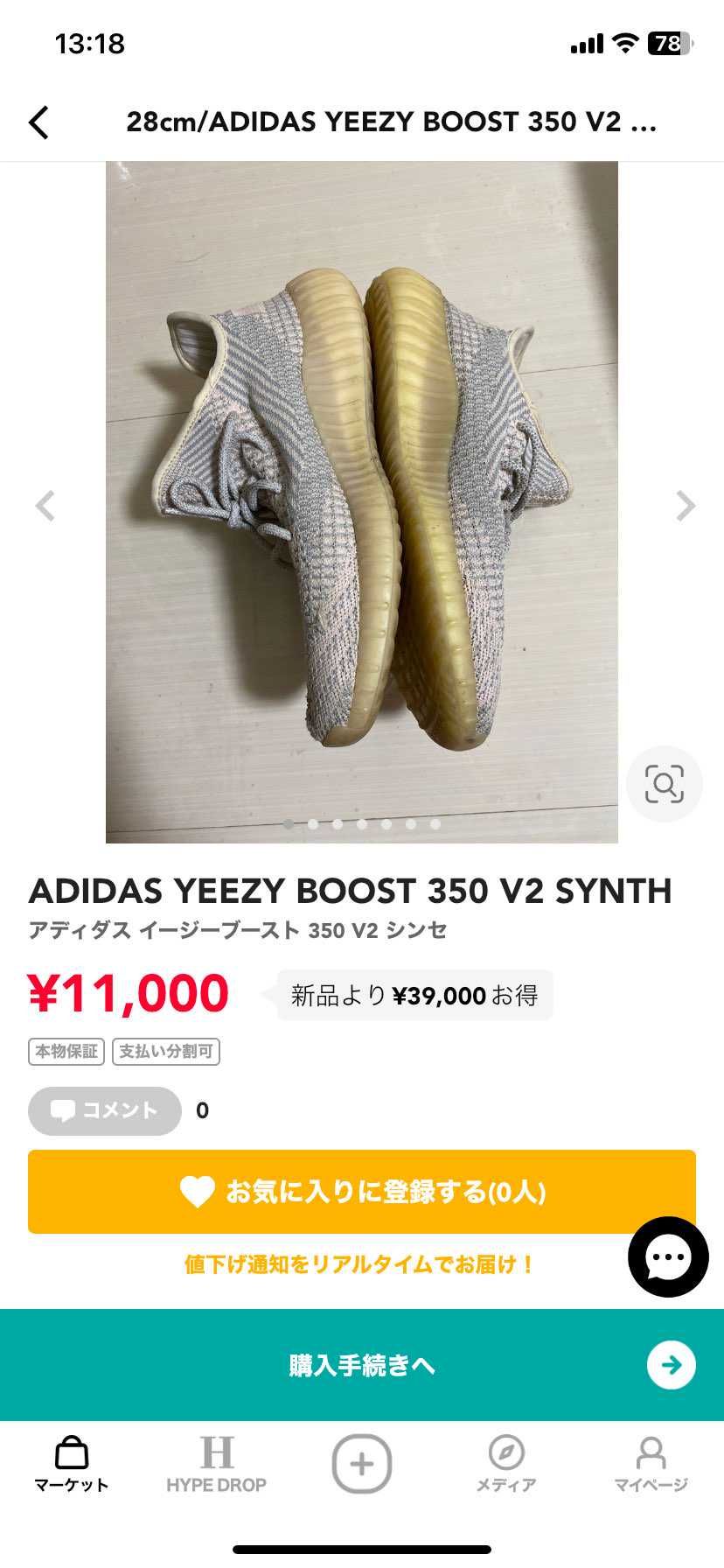Open the image search scan icon
The width and height of the screenshot is (724, 1568).
(664, 783)
